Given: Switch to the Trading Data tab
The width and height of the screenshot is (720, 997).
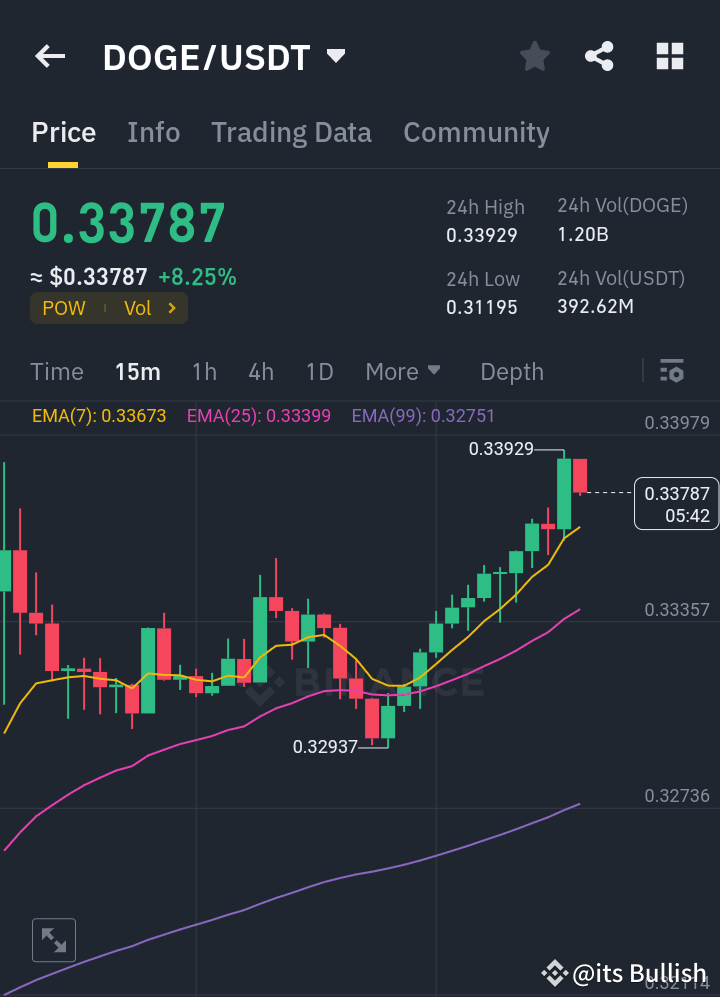Looking at the screenshot, I should (291, 132).
